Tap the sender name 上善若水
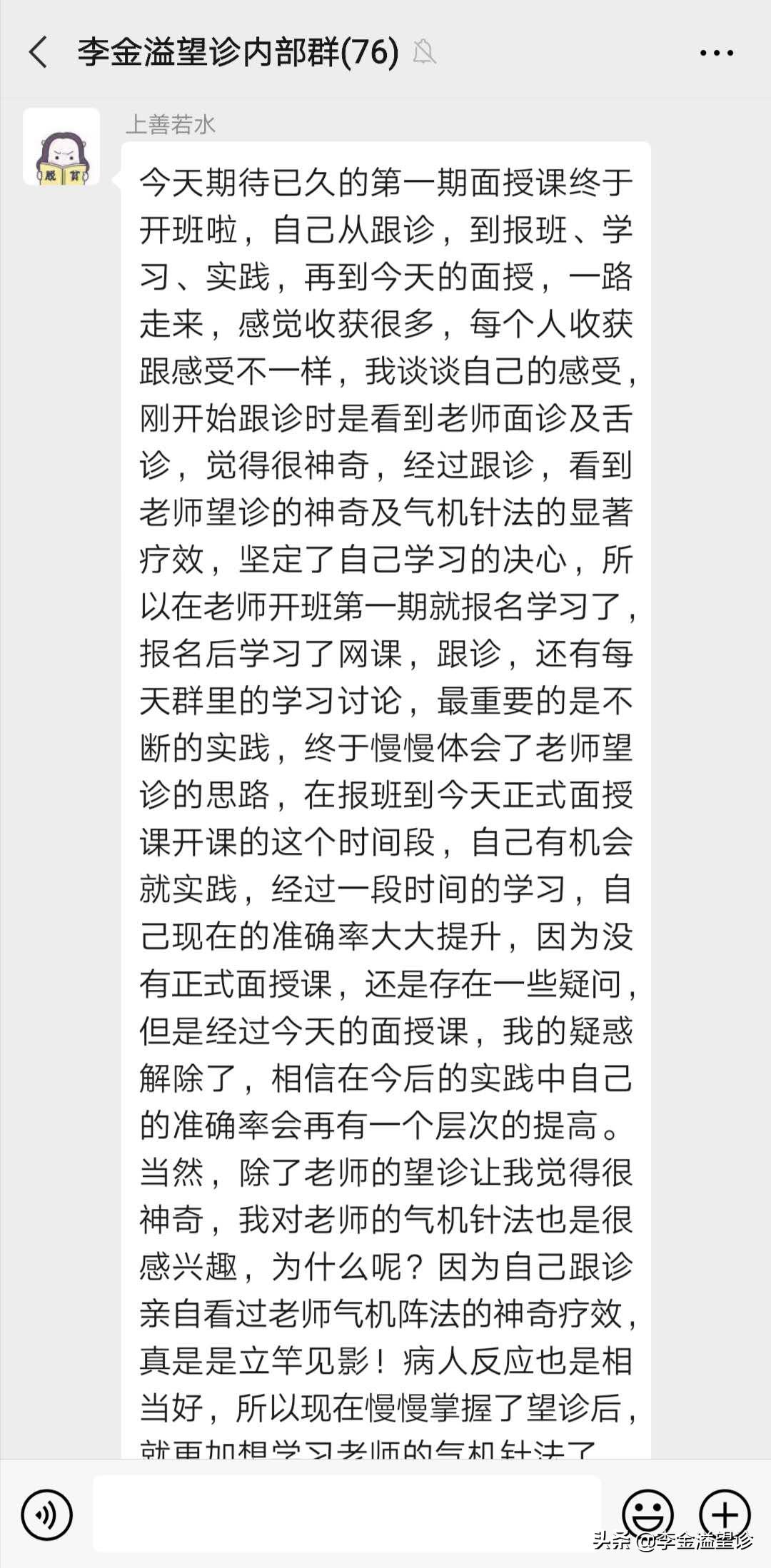Screen dimensions: 771x1568 click(x=173, y=123)
